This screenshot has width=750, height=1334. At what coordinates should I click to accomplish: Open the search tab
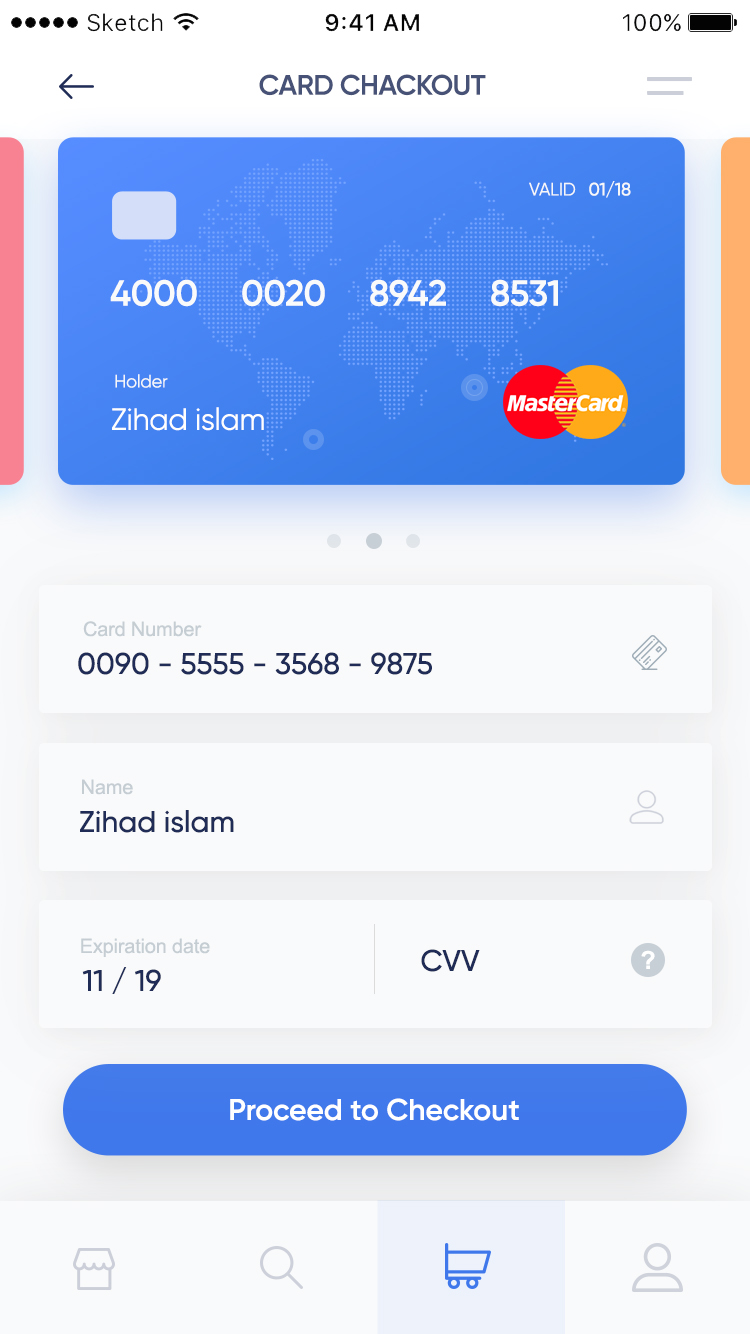(281, 1267)
